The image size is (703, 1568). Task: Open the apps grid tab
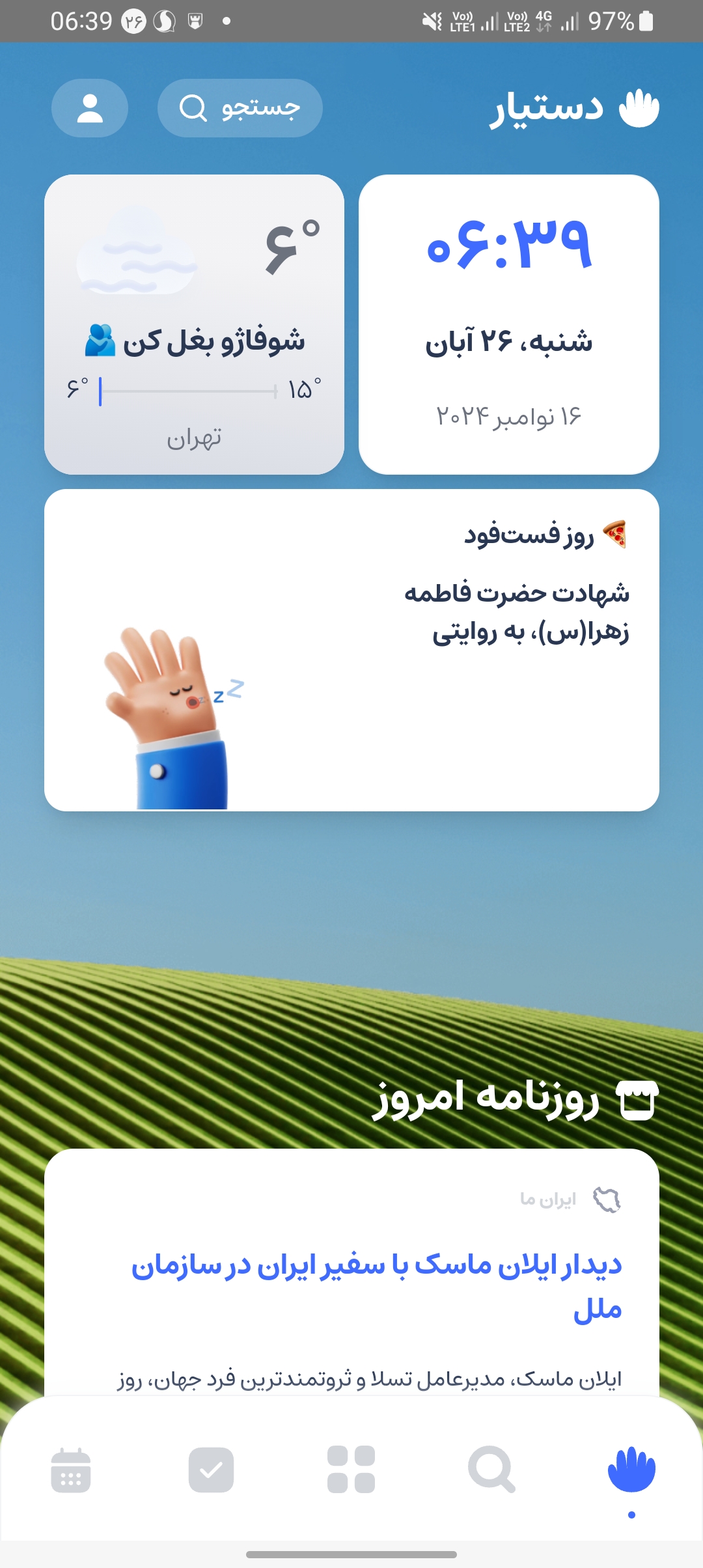tap(351, 1470)
